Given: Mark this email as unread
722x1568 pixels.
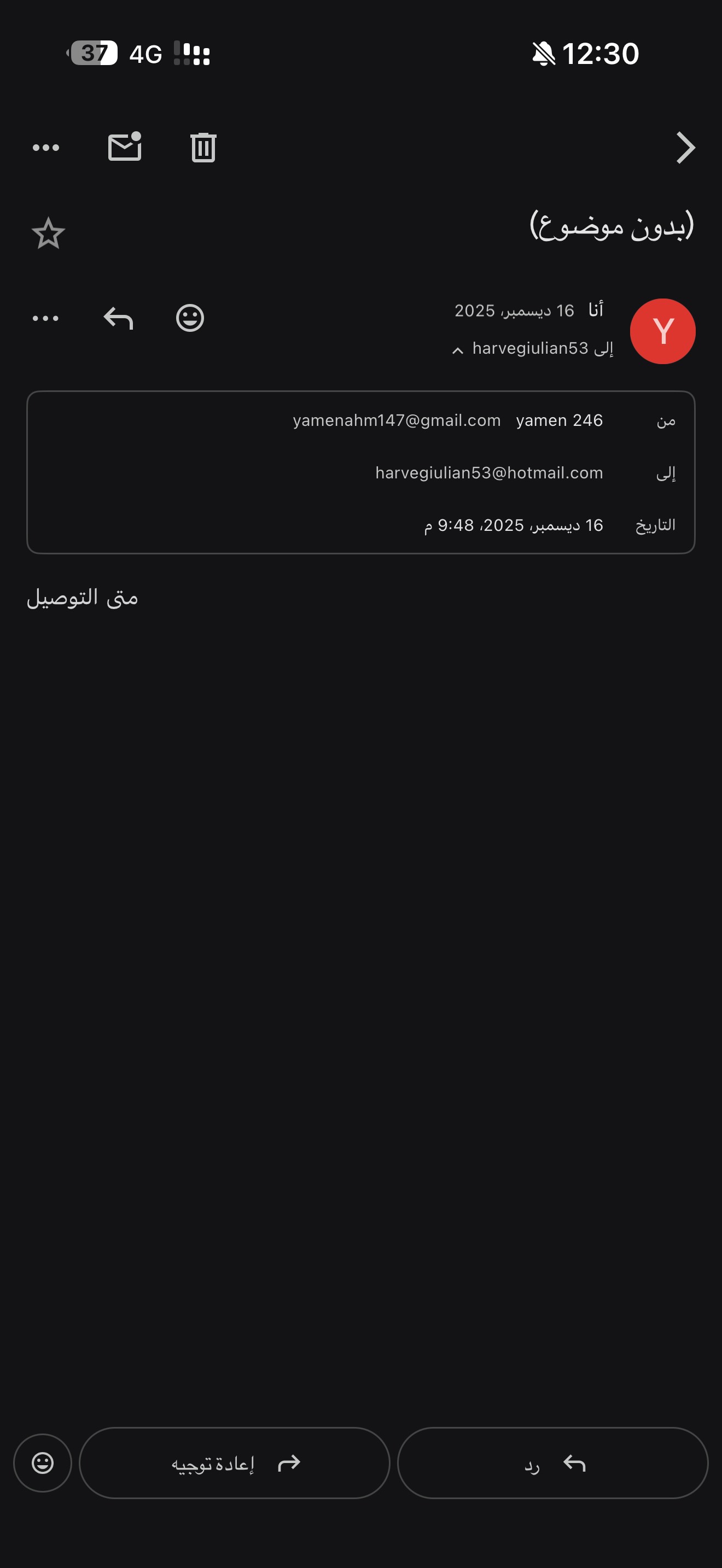Looking at the screenshot, I should click(x=125, y=147).
